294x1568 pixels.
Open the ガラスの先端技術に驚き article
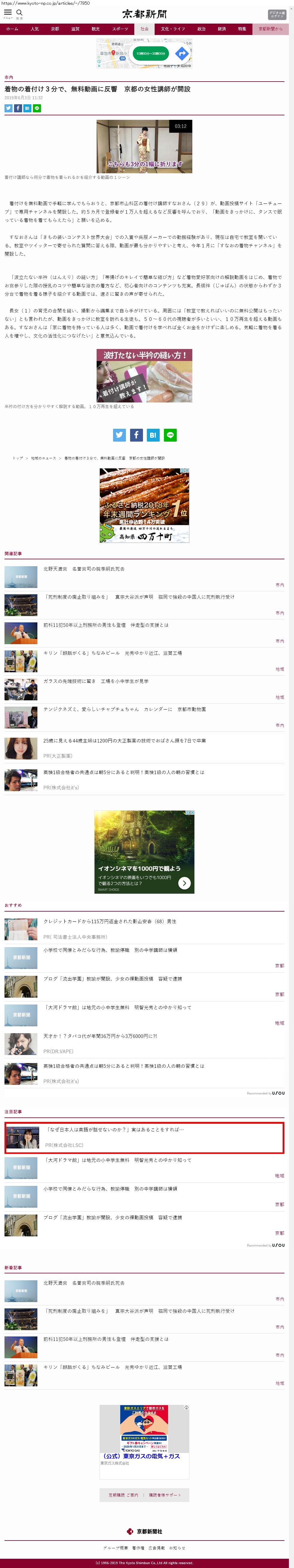[x=96, y=681]
